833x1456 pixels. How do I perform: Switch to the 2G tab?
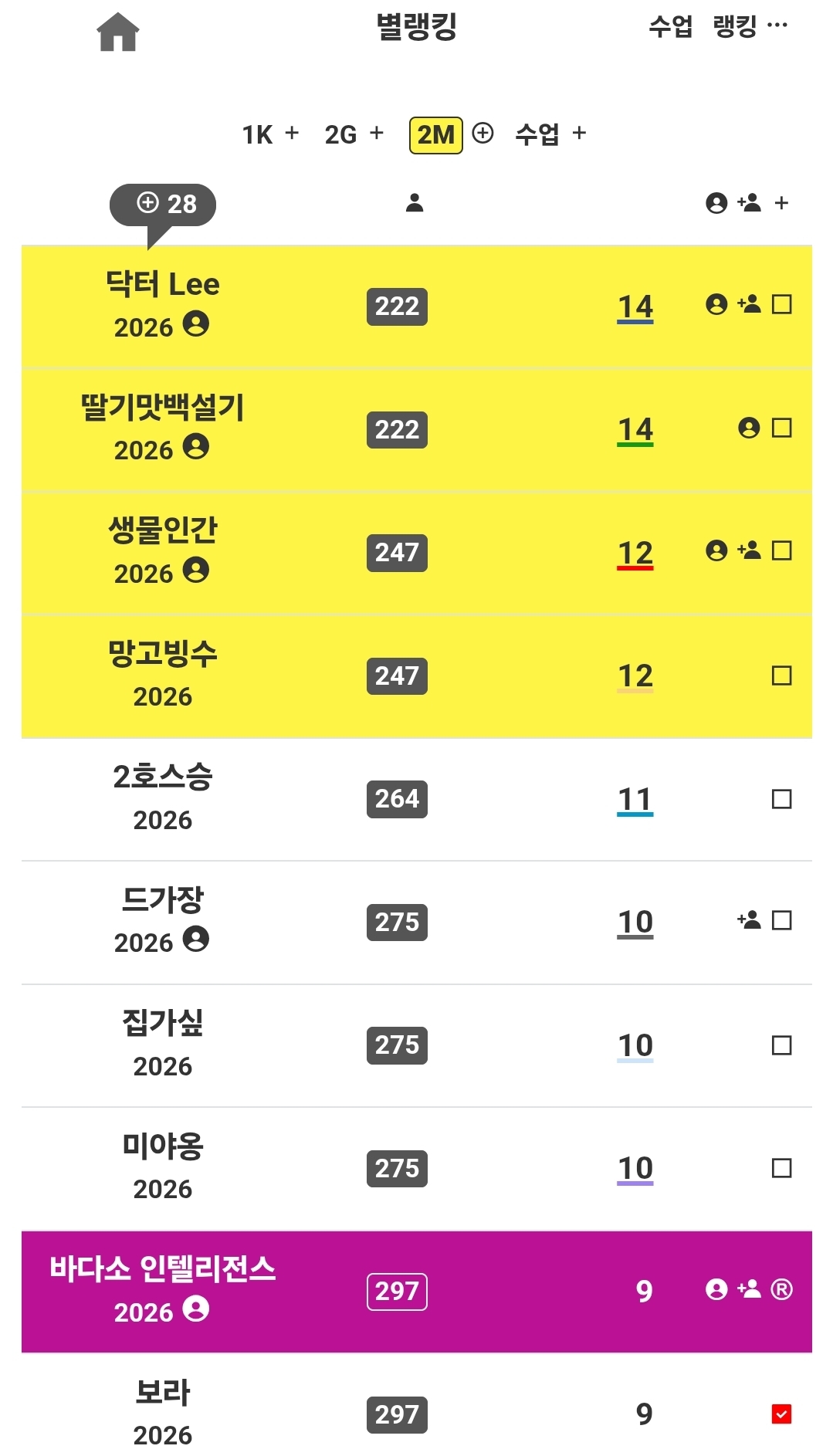tap(340, 134)
